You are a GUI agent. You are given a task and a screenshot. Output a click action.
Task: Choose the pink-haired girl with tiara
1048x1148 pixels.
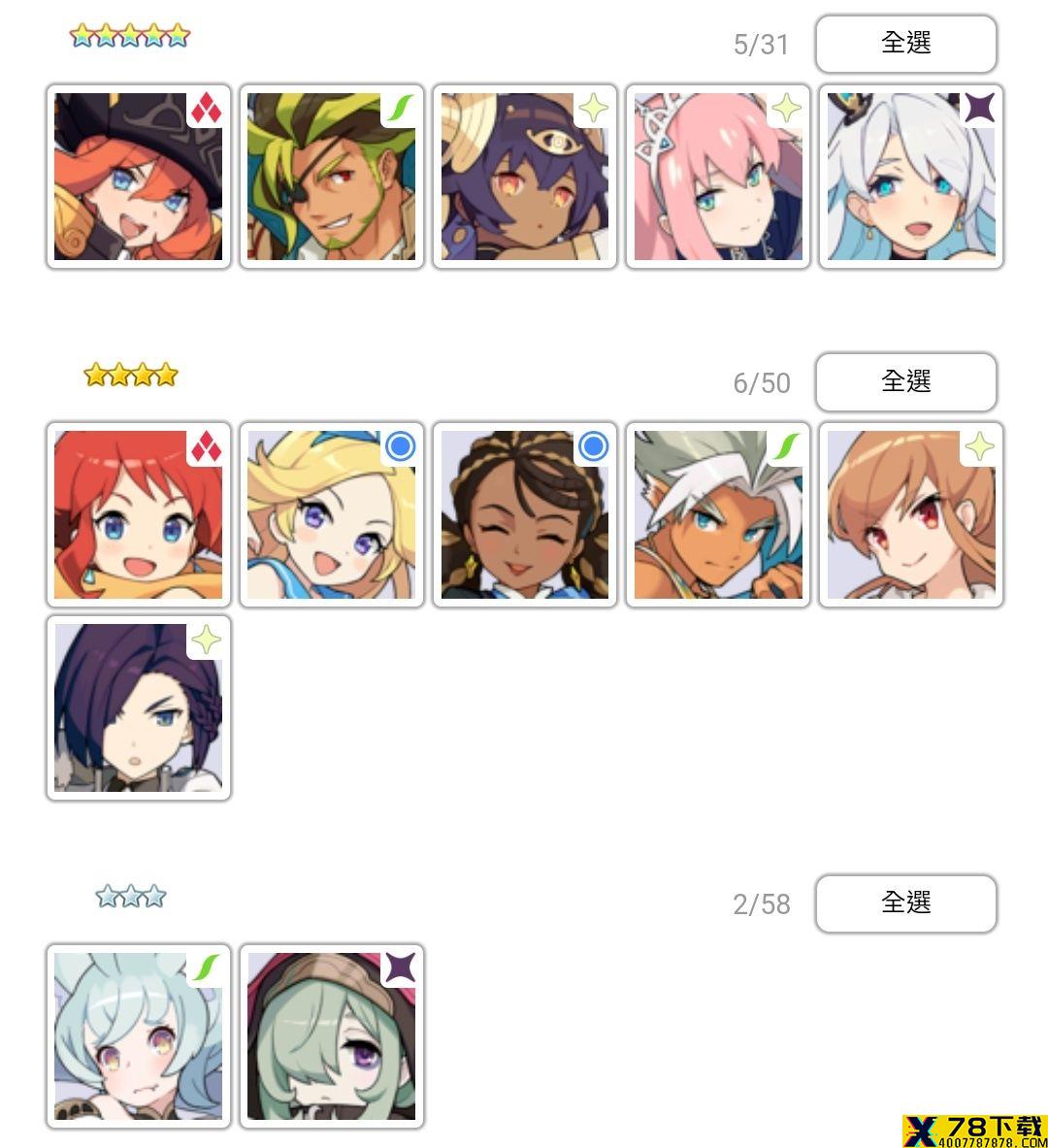click(718, 177)
